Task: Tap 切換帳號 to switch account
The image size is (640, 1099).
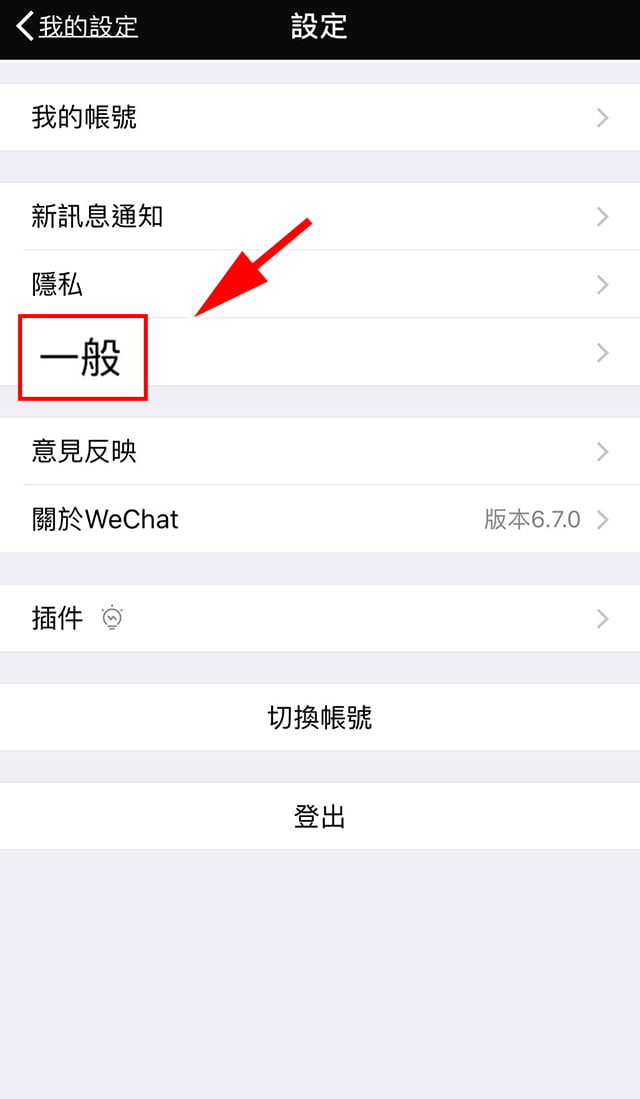Action: click(320, 718)
